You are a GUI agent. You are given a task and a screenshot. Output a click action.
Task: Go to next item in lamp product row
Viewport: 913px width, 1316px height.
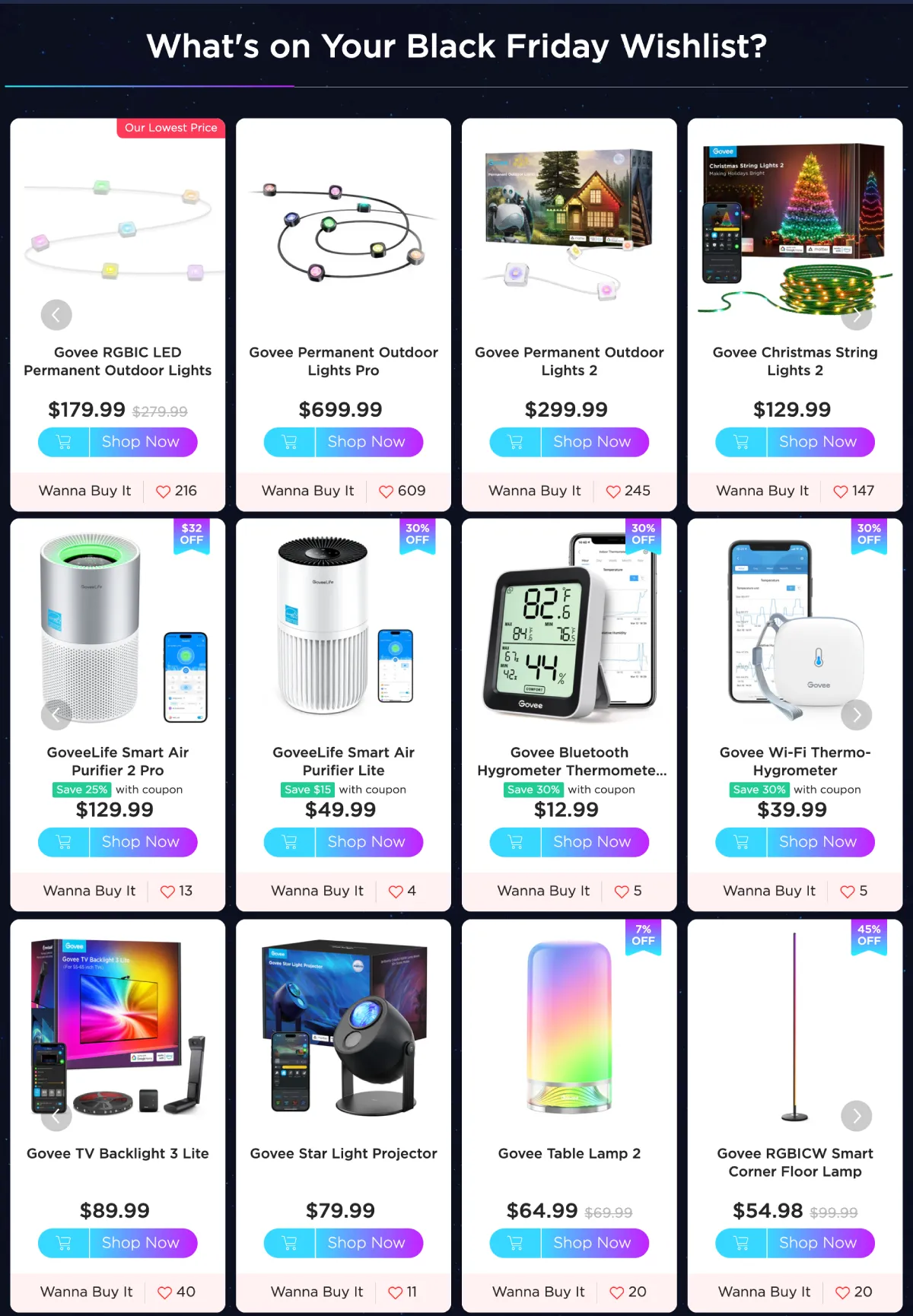point(856,1116)
